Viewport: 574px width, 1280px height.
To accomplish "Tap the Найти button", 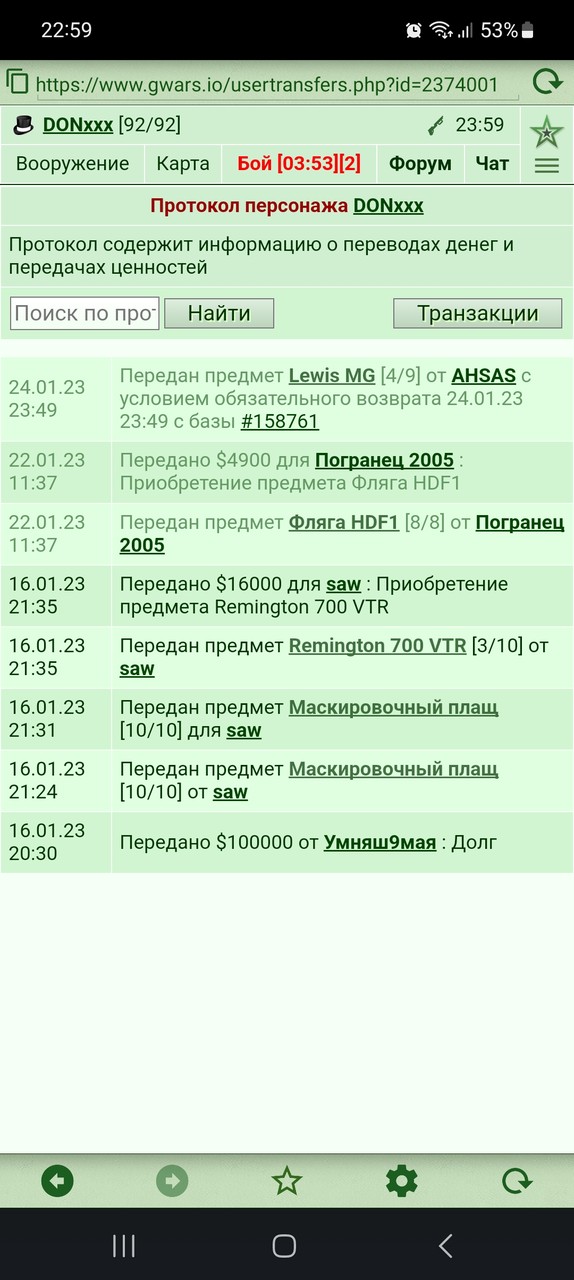I will (x=219, y=313).
